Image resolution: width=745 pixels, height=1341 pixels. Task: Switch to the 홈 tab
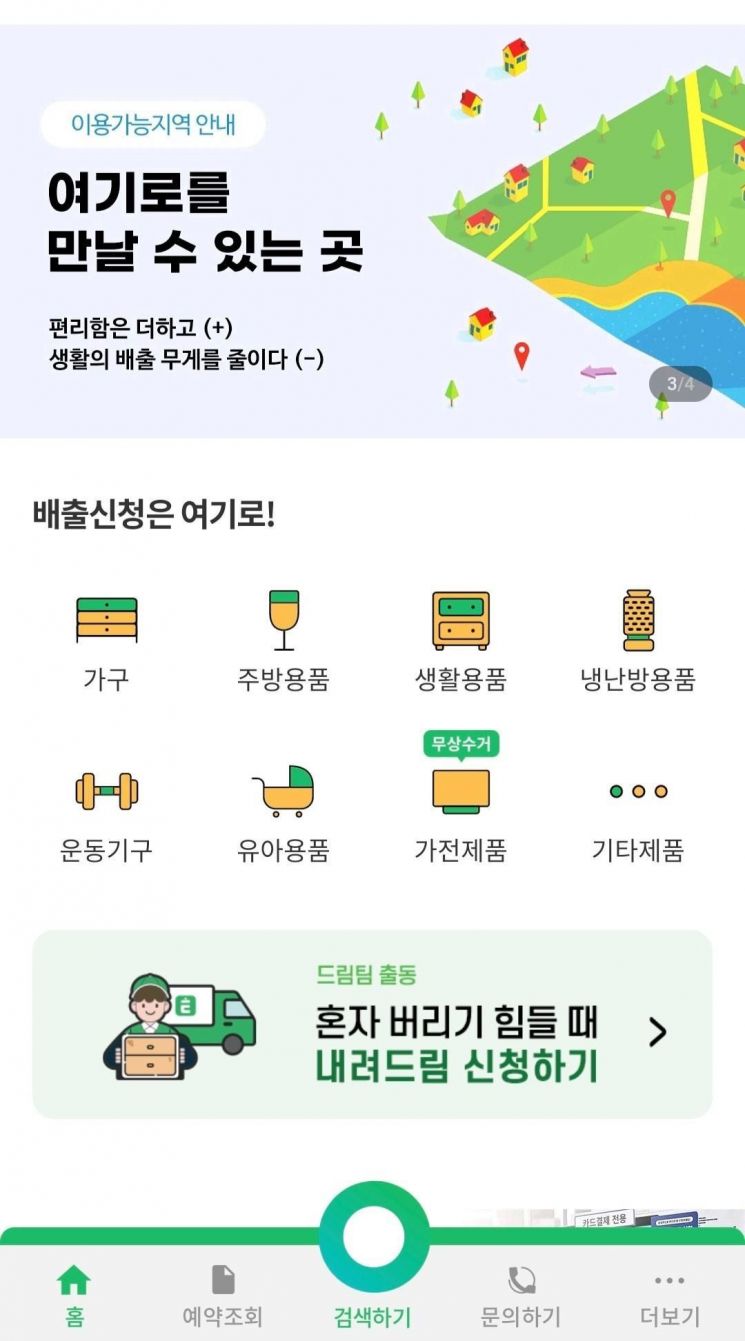click(75, 1290)
